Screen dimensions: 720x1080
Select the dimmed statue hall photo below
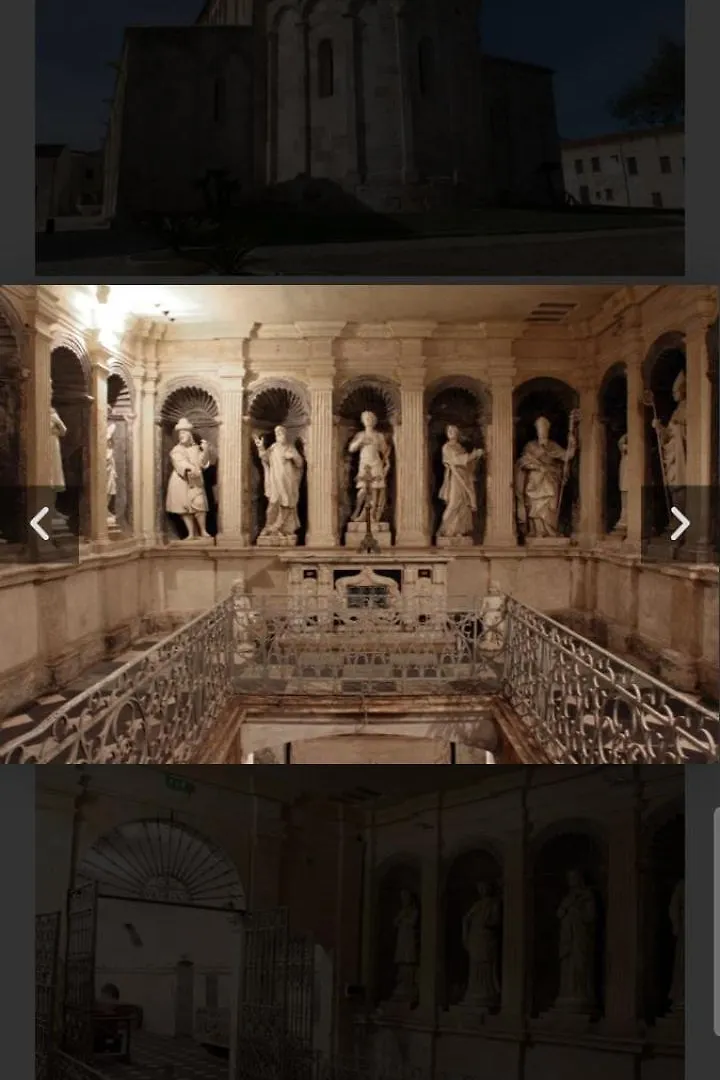(360, 922)
